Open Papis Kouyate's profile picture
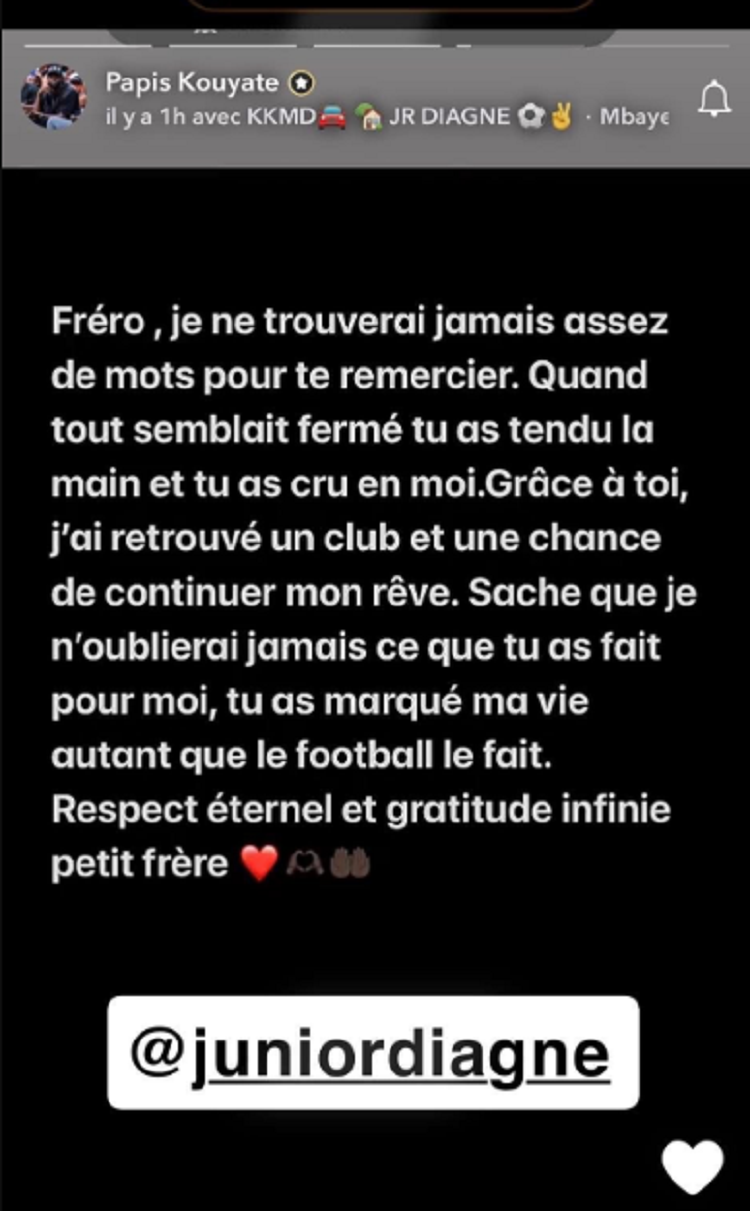 [53, 97]
